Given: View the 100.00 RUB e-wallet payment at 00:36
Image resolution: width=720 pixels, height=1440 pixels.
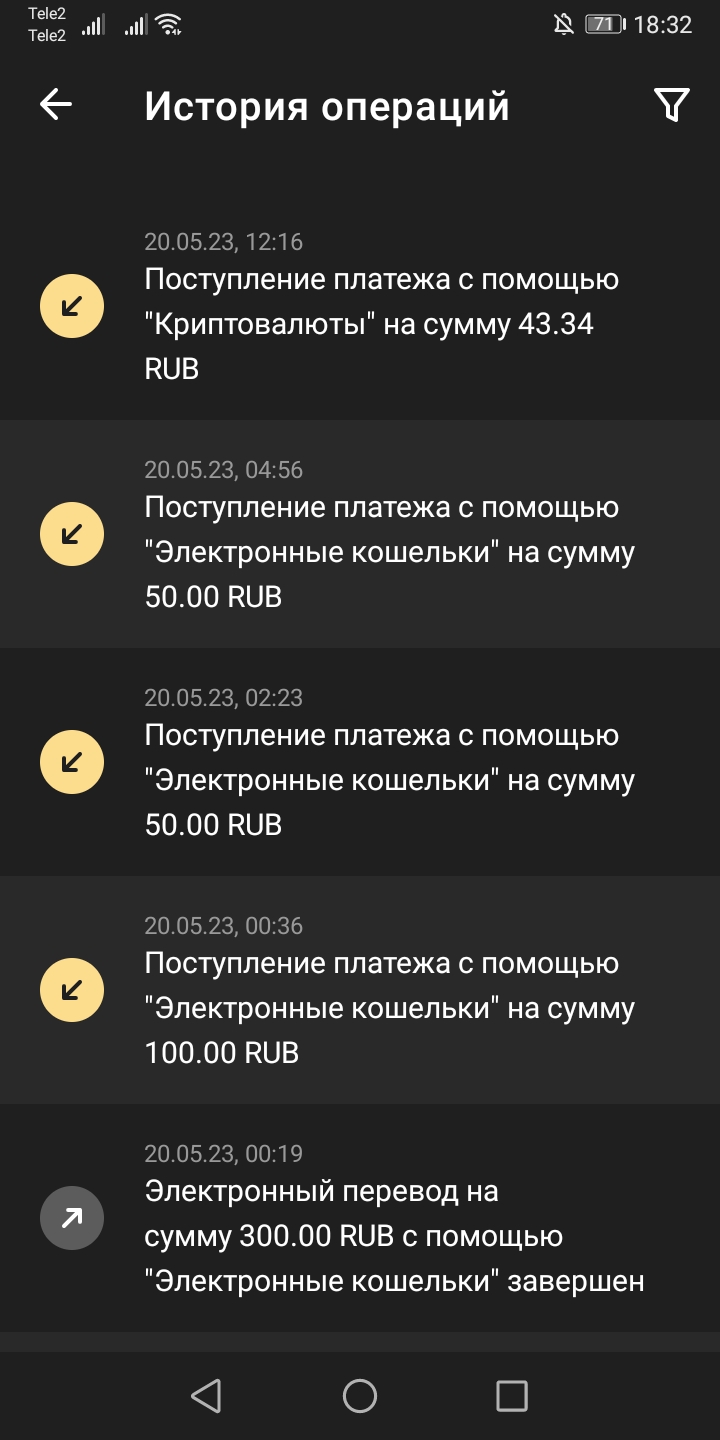Looking at the screenshot, I should 380,990.
